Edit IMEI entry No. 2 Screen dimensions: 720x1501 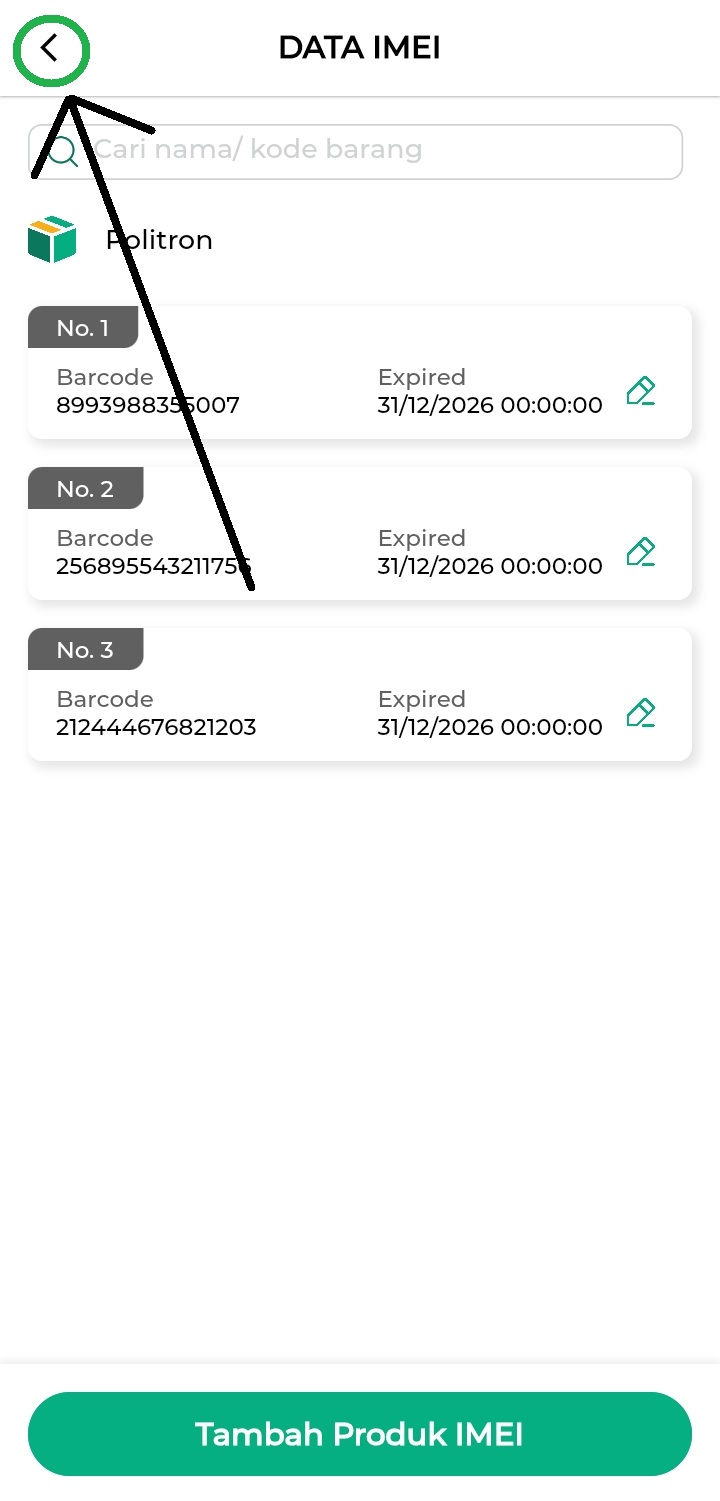tap(640, 552)
